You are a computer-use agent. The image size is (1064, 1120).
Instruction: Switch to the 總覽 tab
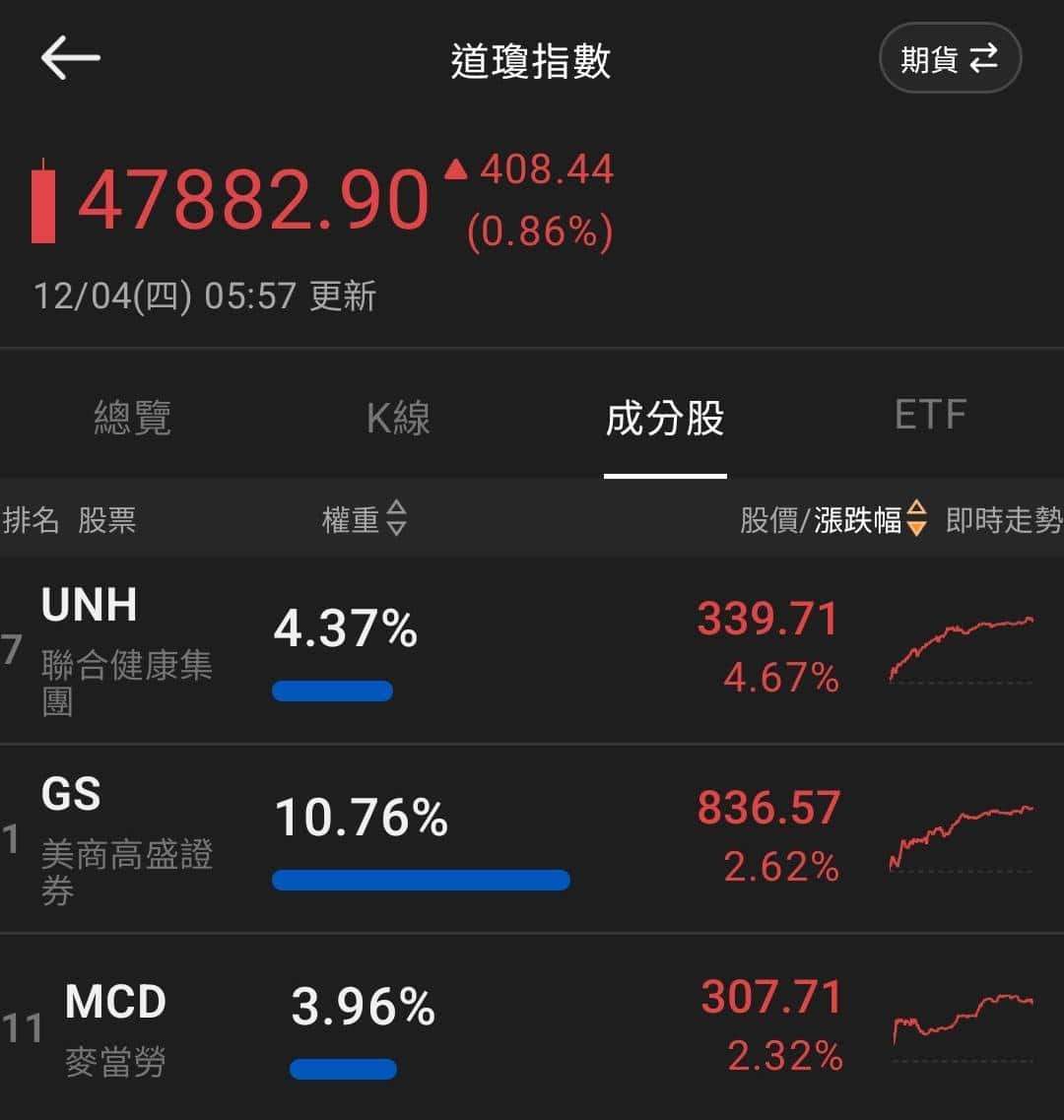133,418
